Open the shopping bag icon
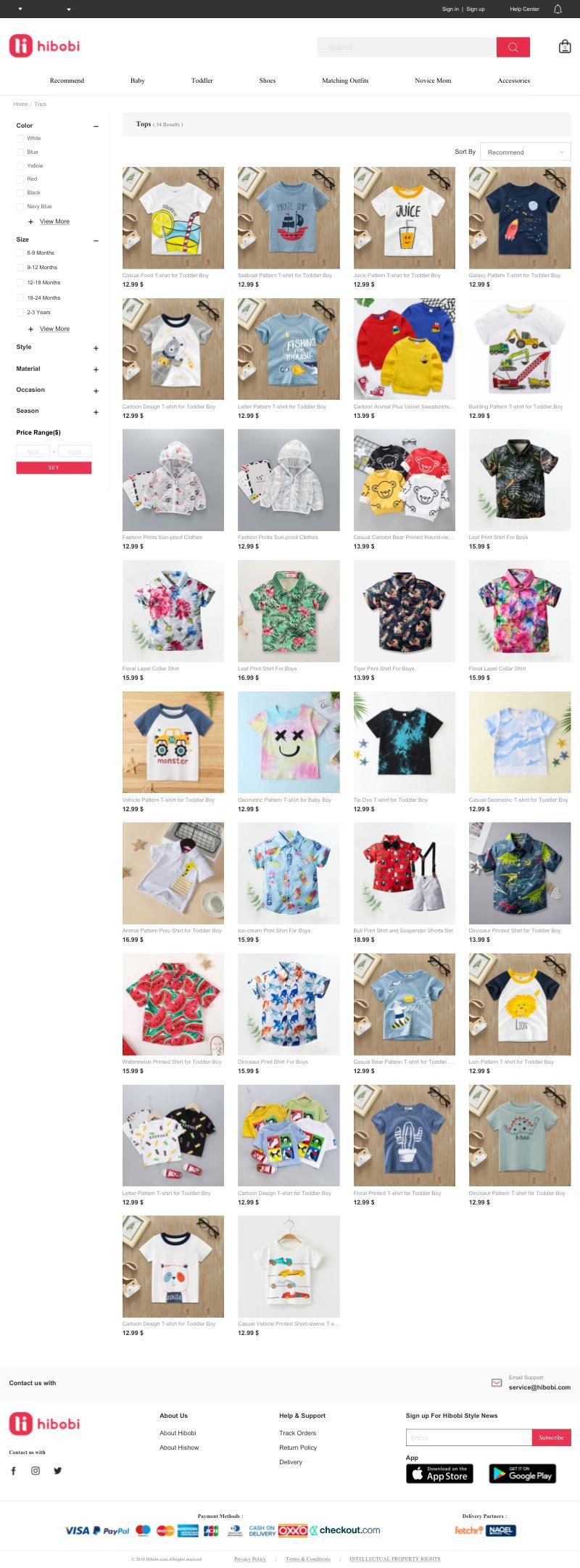This screenshot has height=1568, width=580. click(x=565, y=47)
